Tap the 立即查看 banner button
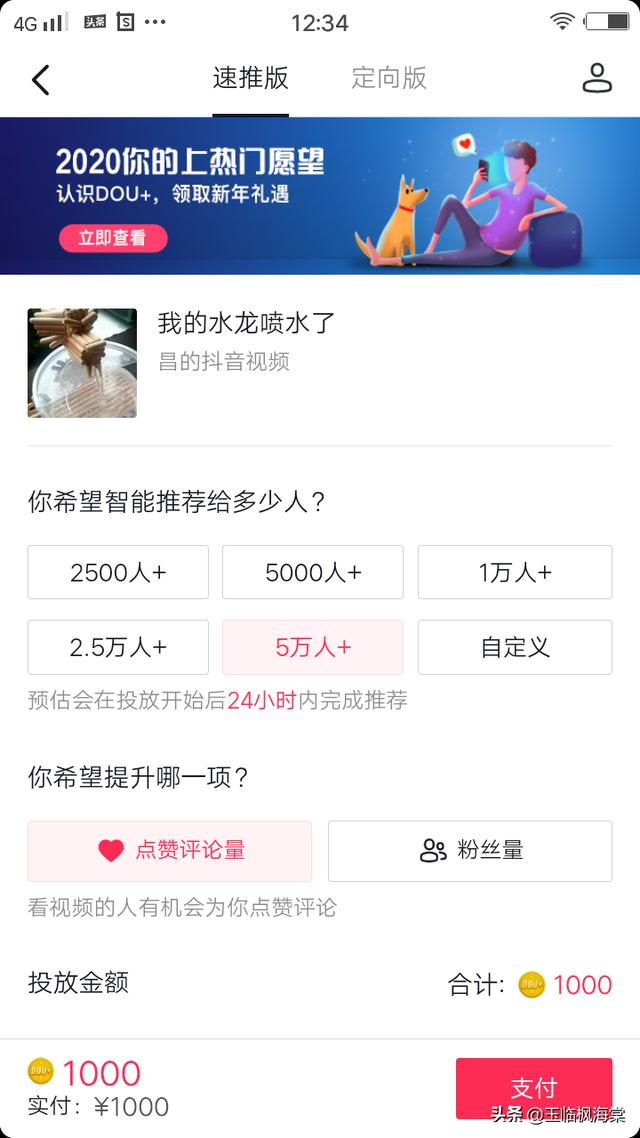The image size is (640, 1138). click(112, 238)
